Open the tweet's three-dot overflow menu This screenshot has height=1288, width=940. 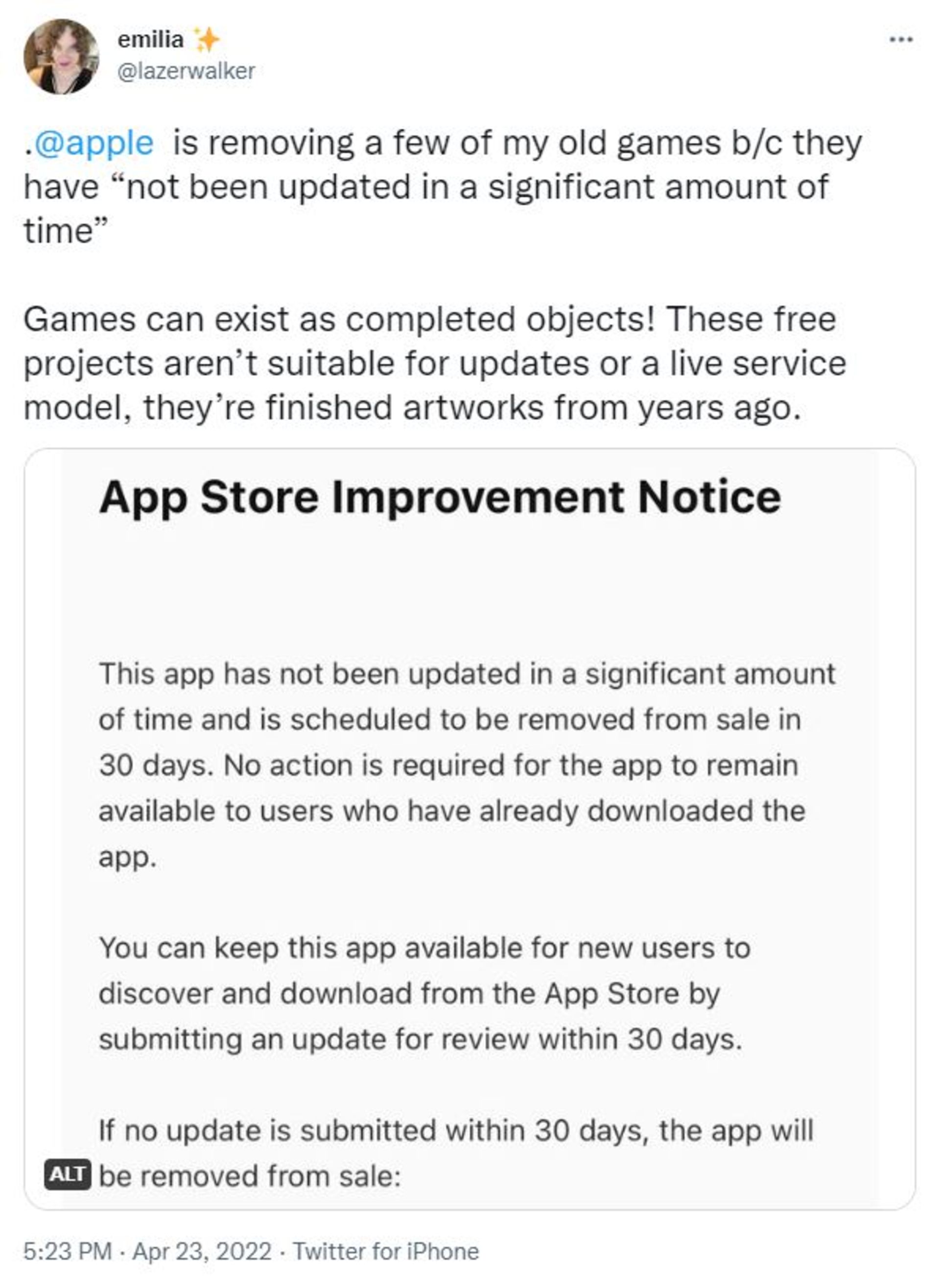(901, 40)
